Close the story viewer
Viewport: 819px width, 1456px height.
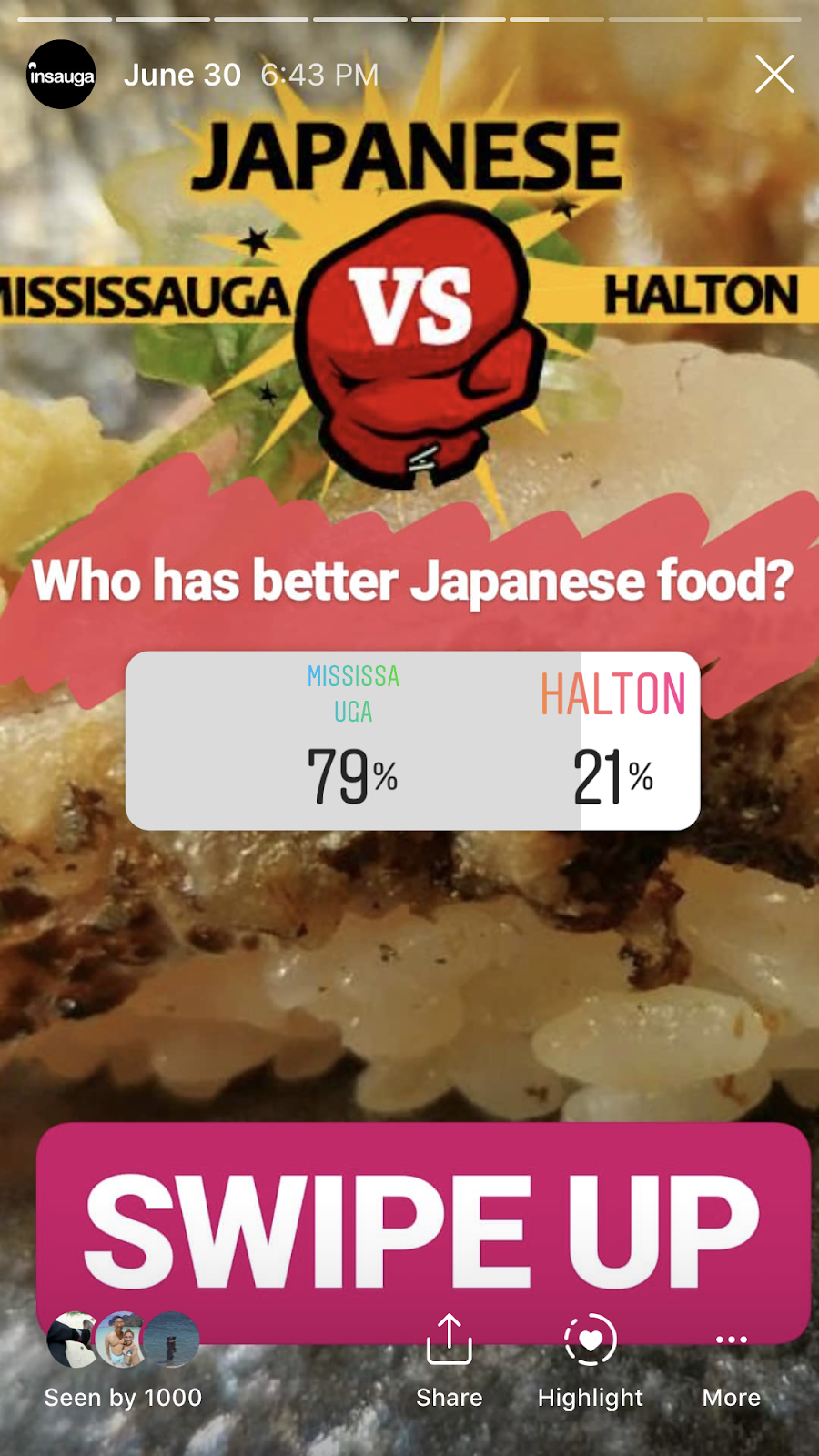point(774,74)
